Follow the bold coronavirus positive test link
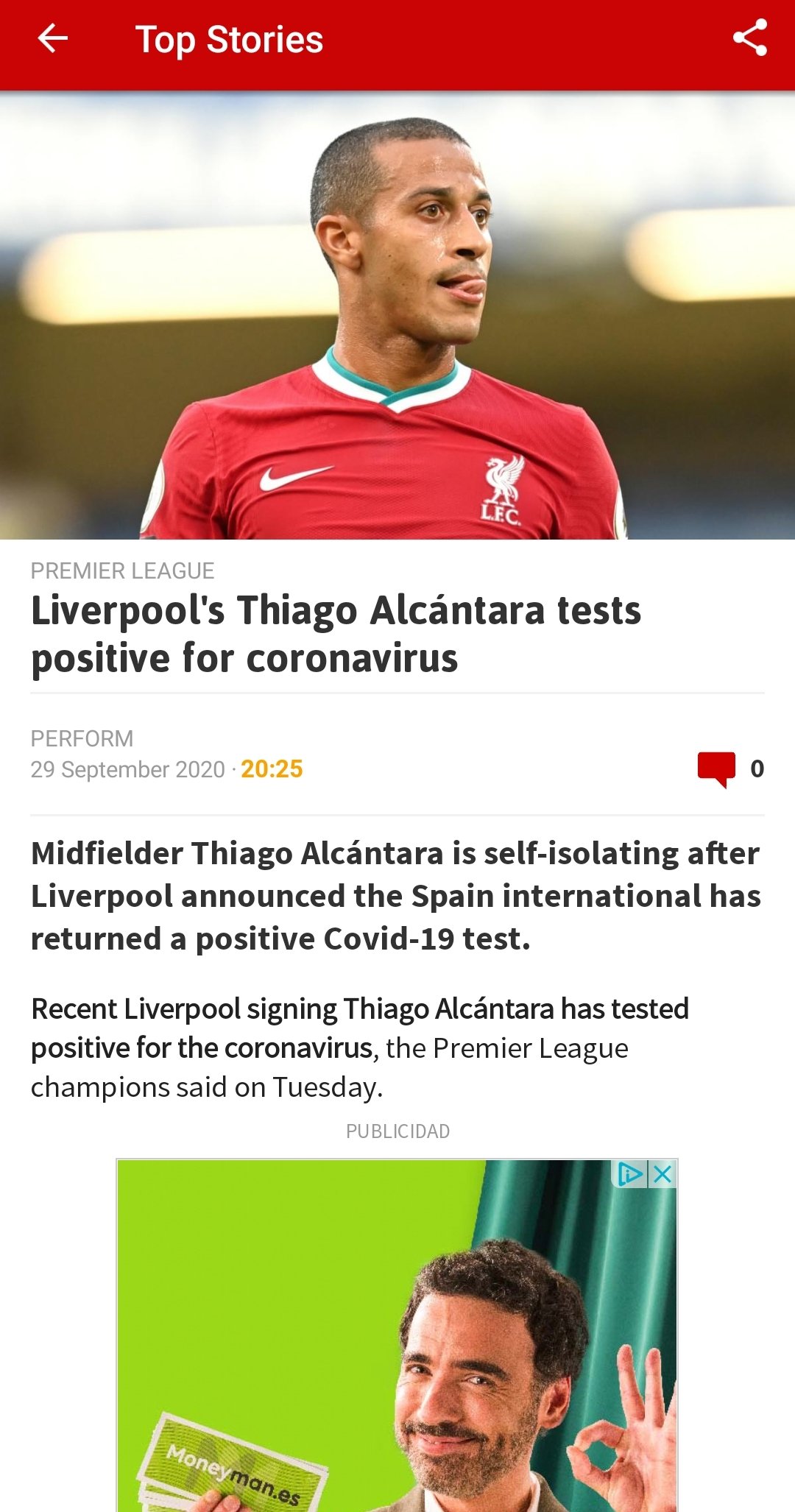Screen dimensions: 795x1512 point(360,1028)
